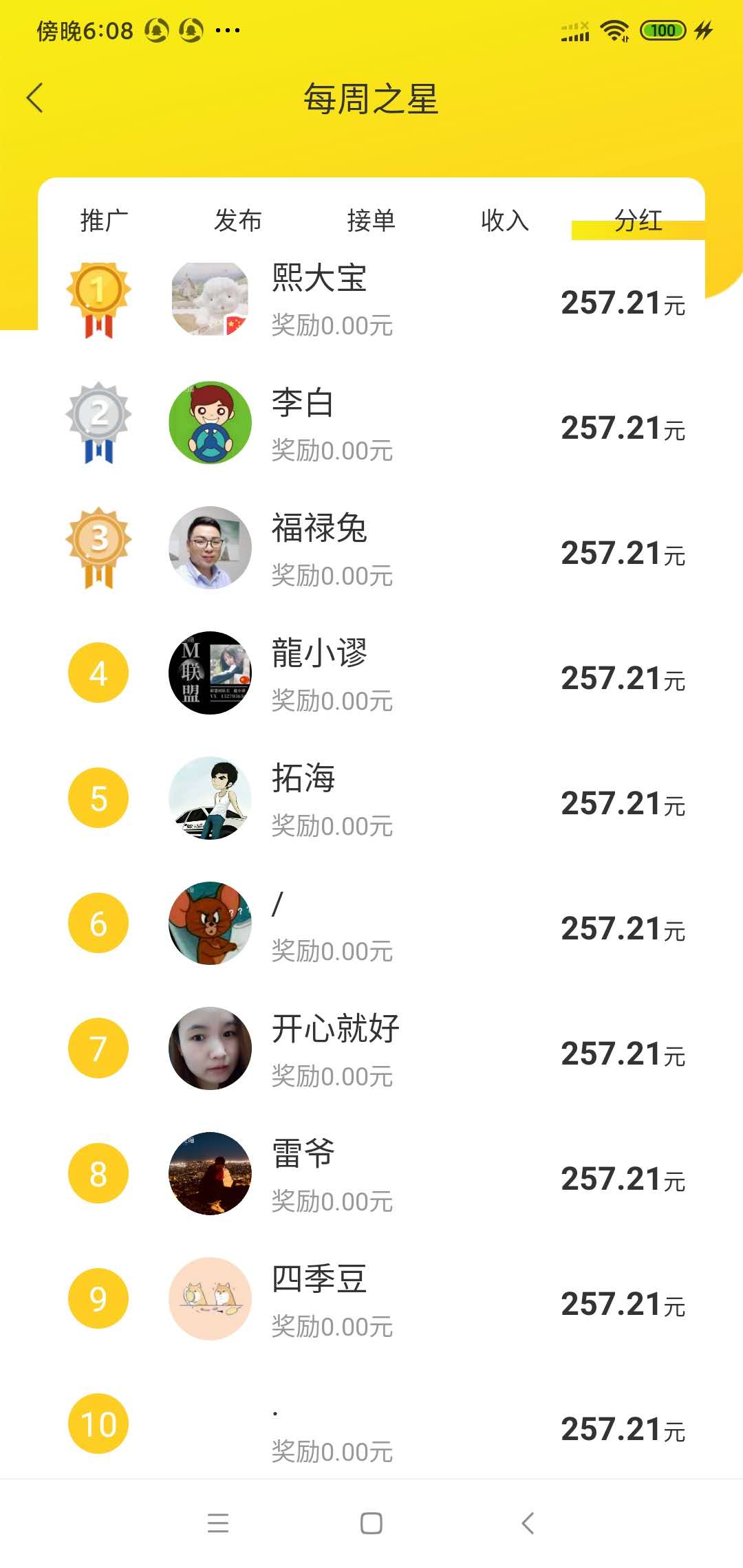Screen dimensions: 743x1568
Task: Switch to the 发布 tab
Action: click(237, 221)
